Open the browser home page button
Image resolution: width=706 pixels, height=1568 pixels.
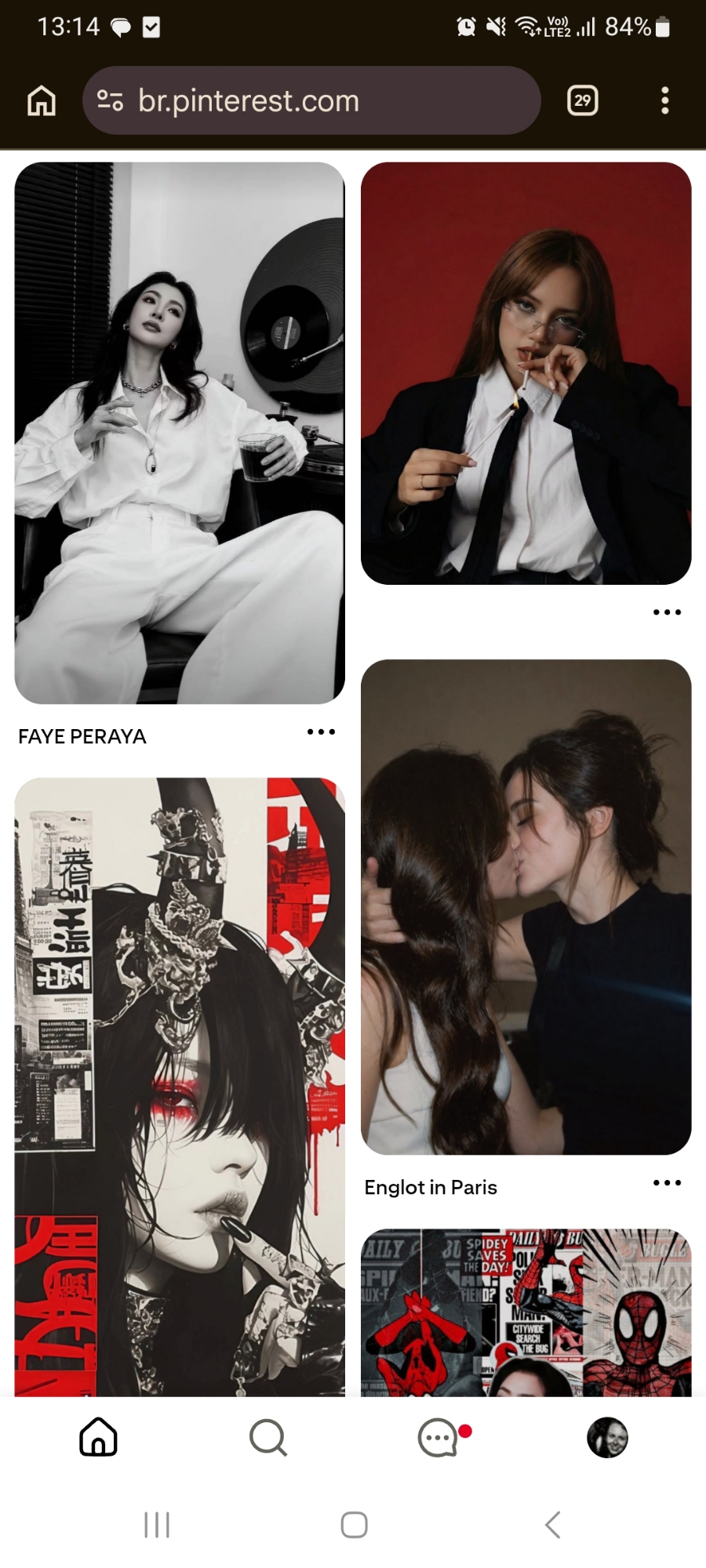tap(42, 100)
